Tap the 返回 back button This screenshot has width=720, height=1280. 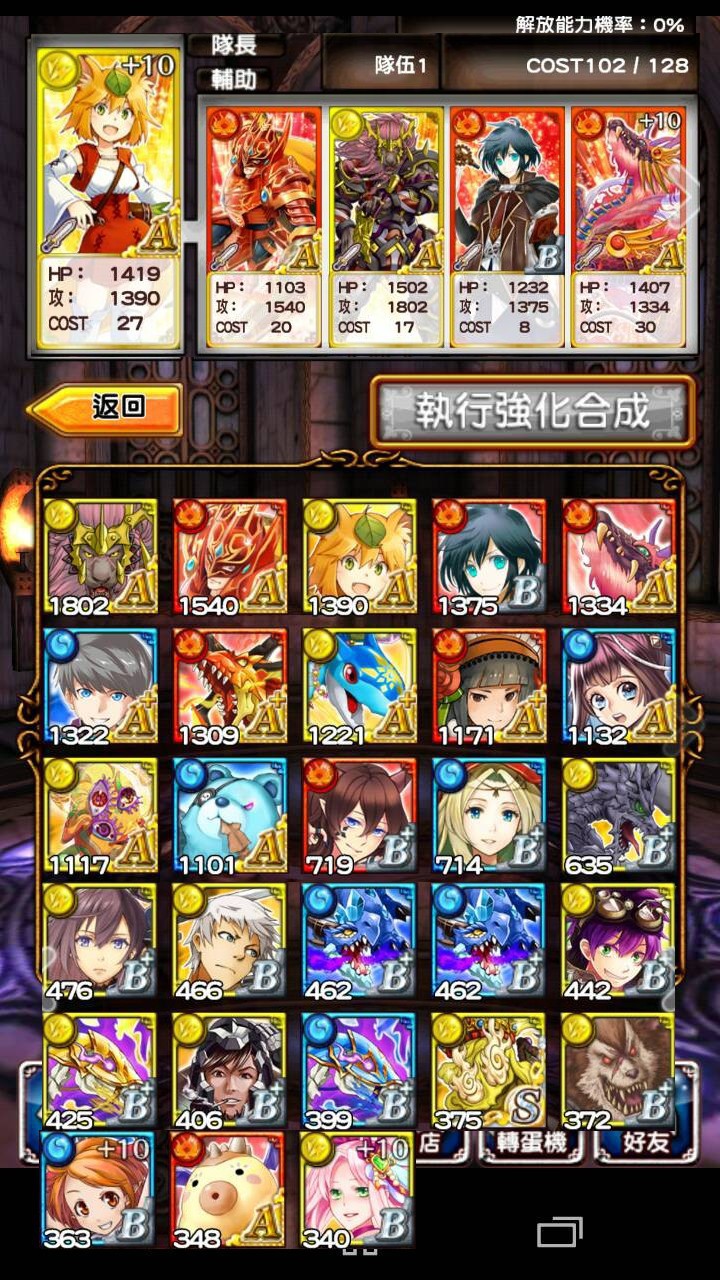pos(106,407)
